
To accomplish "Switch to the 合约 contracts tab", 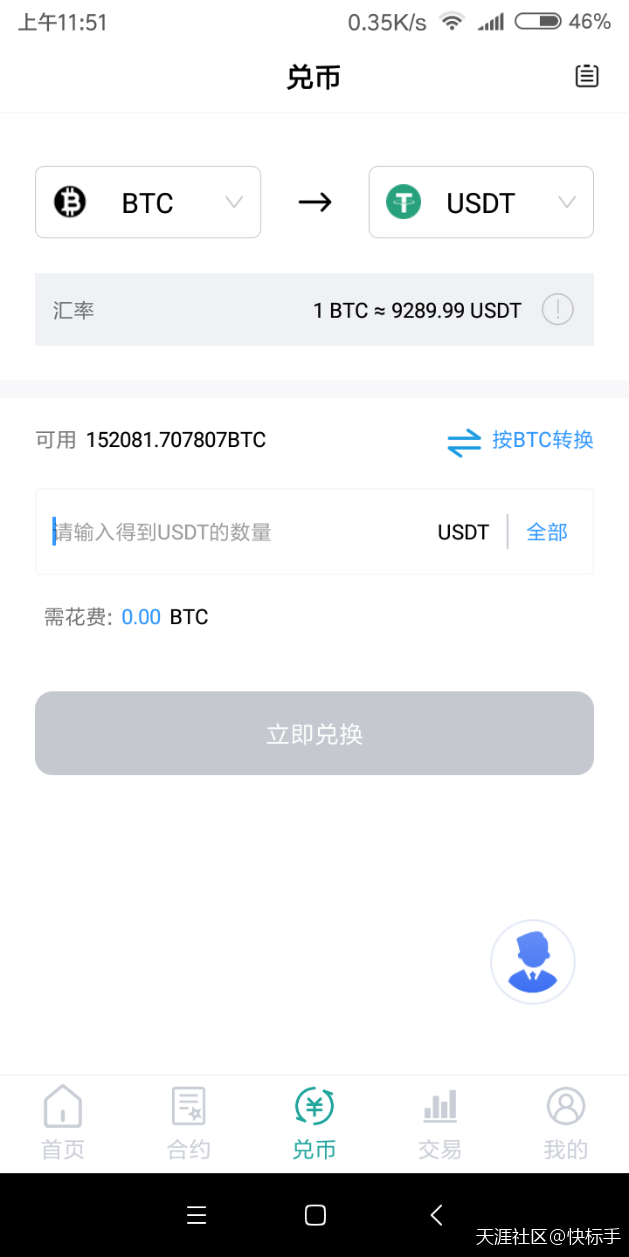I will point(189,1123).
